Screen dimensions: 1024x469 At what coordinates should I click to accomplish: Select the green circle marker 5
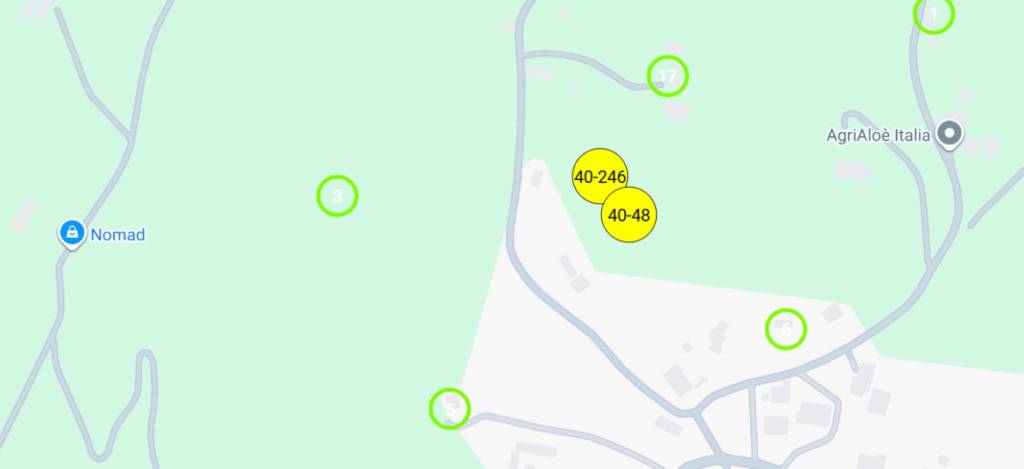[x=450, y=408]
